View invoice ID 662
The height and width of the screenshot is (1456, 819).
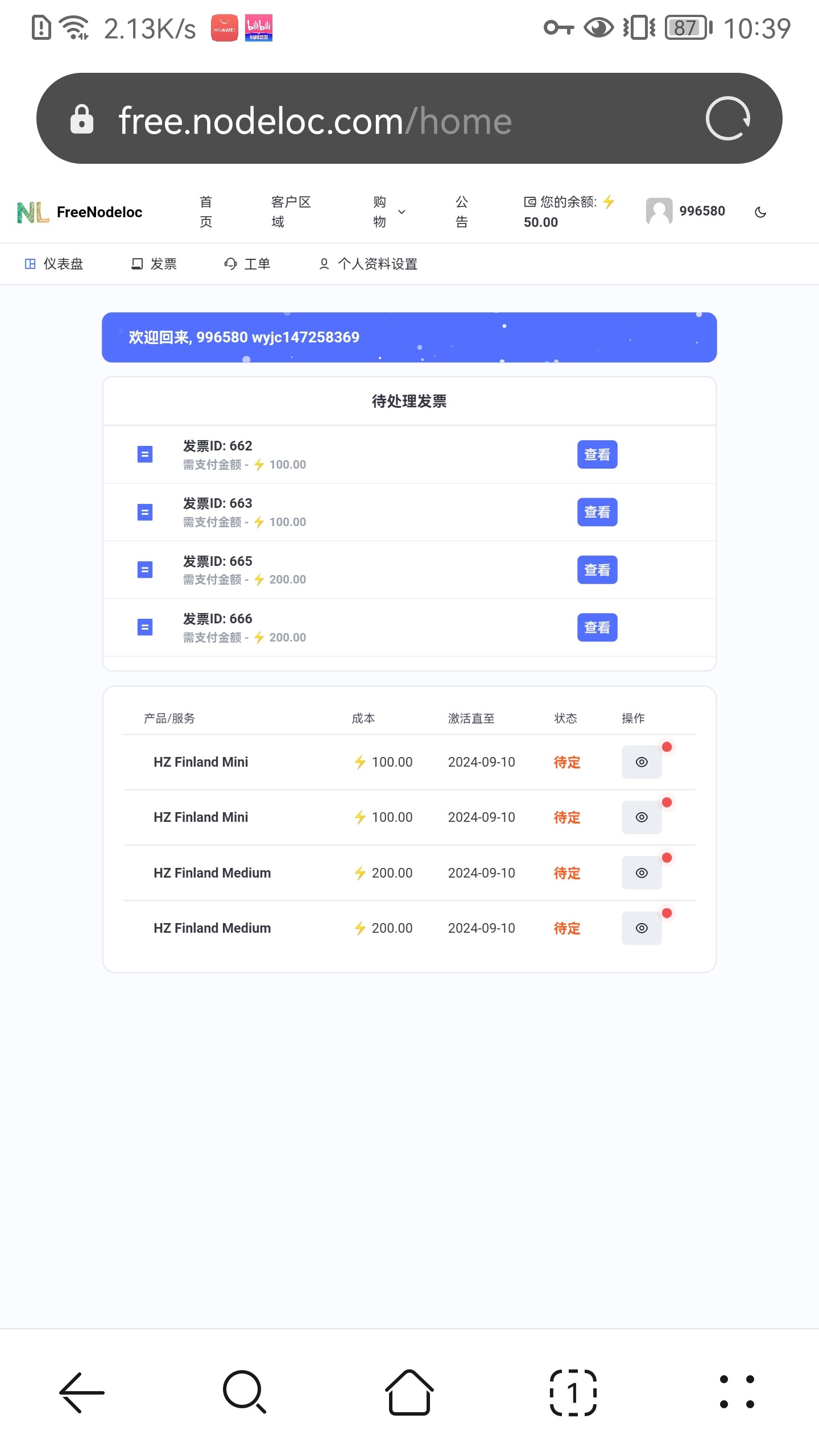(x=597, y=454)
